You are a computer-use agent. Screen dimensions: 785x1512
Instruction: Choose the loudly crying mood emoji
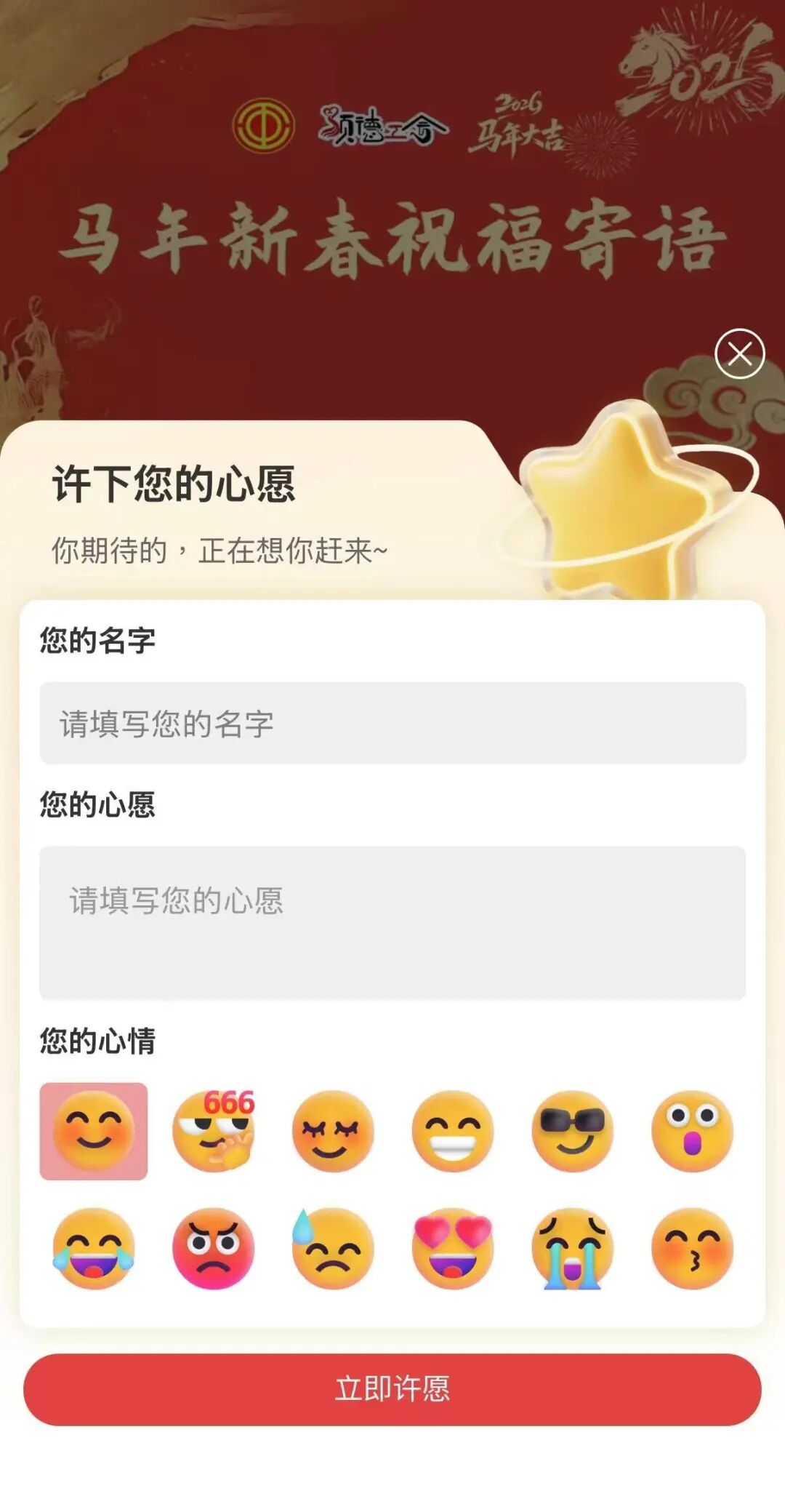click(x=573, y=1249)
